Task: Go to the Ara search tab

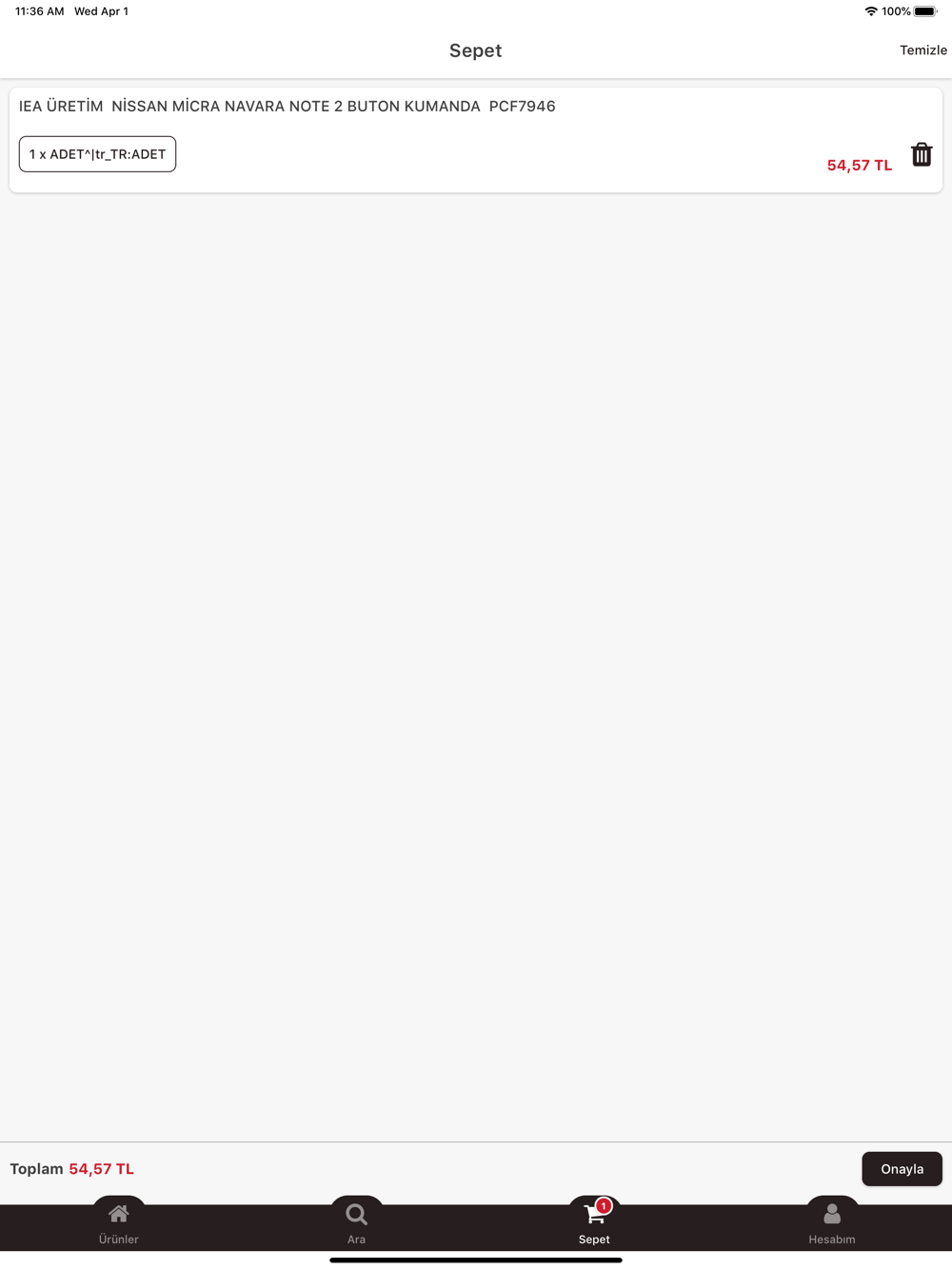Action: tap(356, 1224)
